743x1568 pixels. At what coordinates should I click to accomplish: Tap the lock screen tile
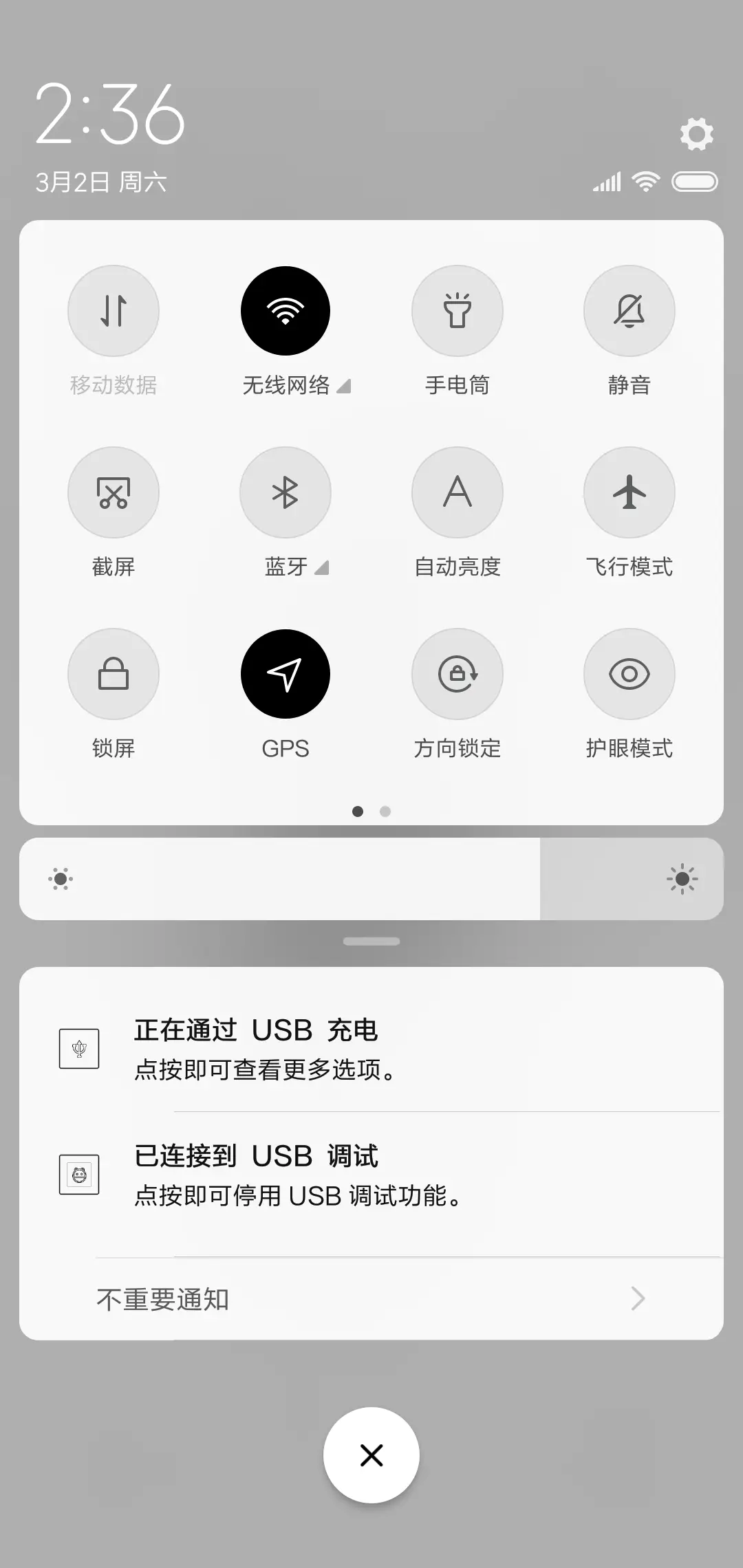[x=114, y=675]
